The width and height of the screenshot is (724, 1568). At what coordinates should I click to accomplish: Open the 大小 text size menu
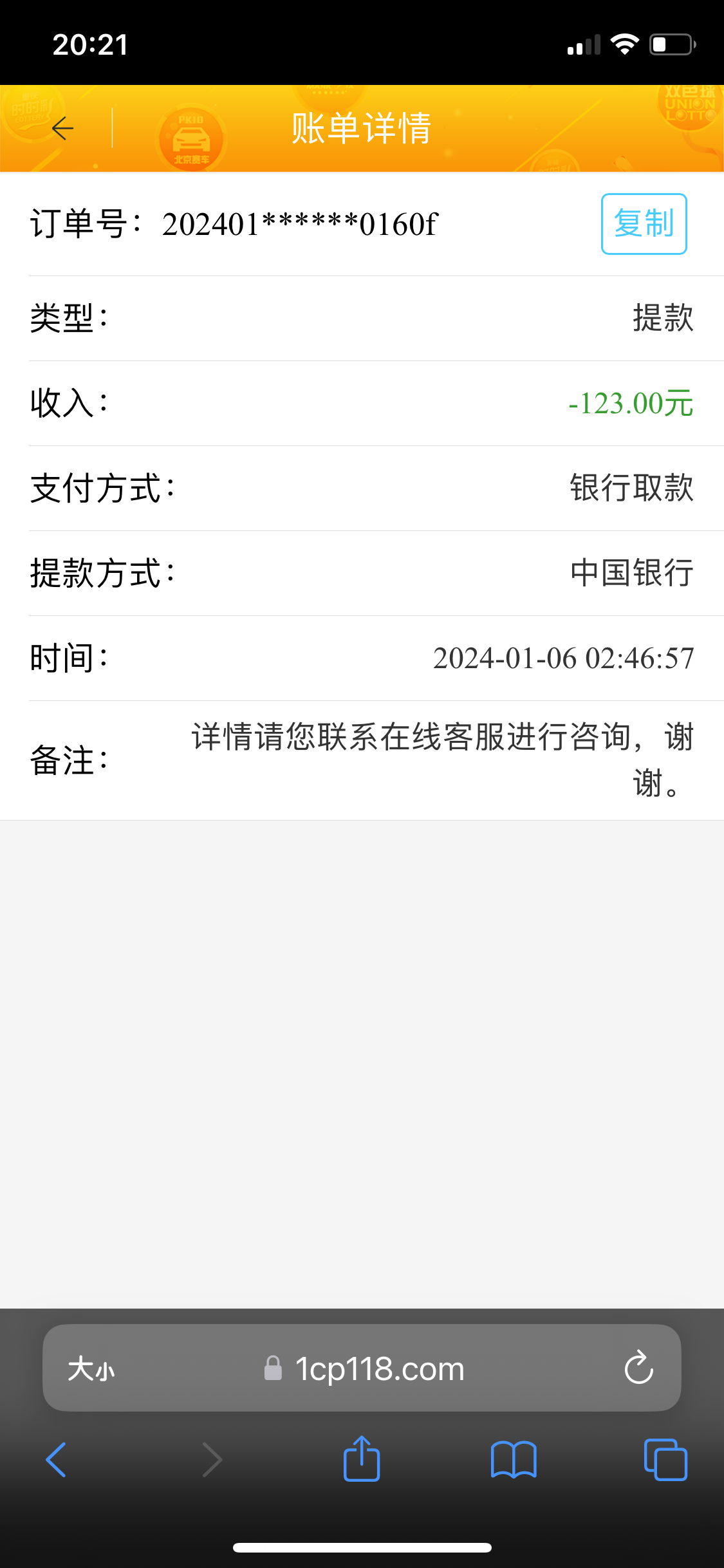coord(91,1368)
